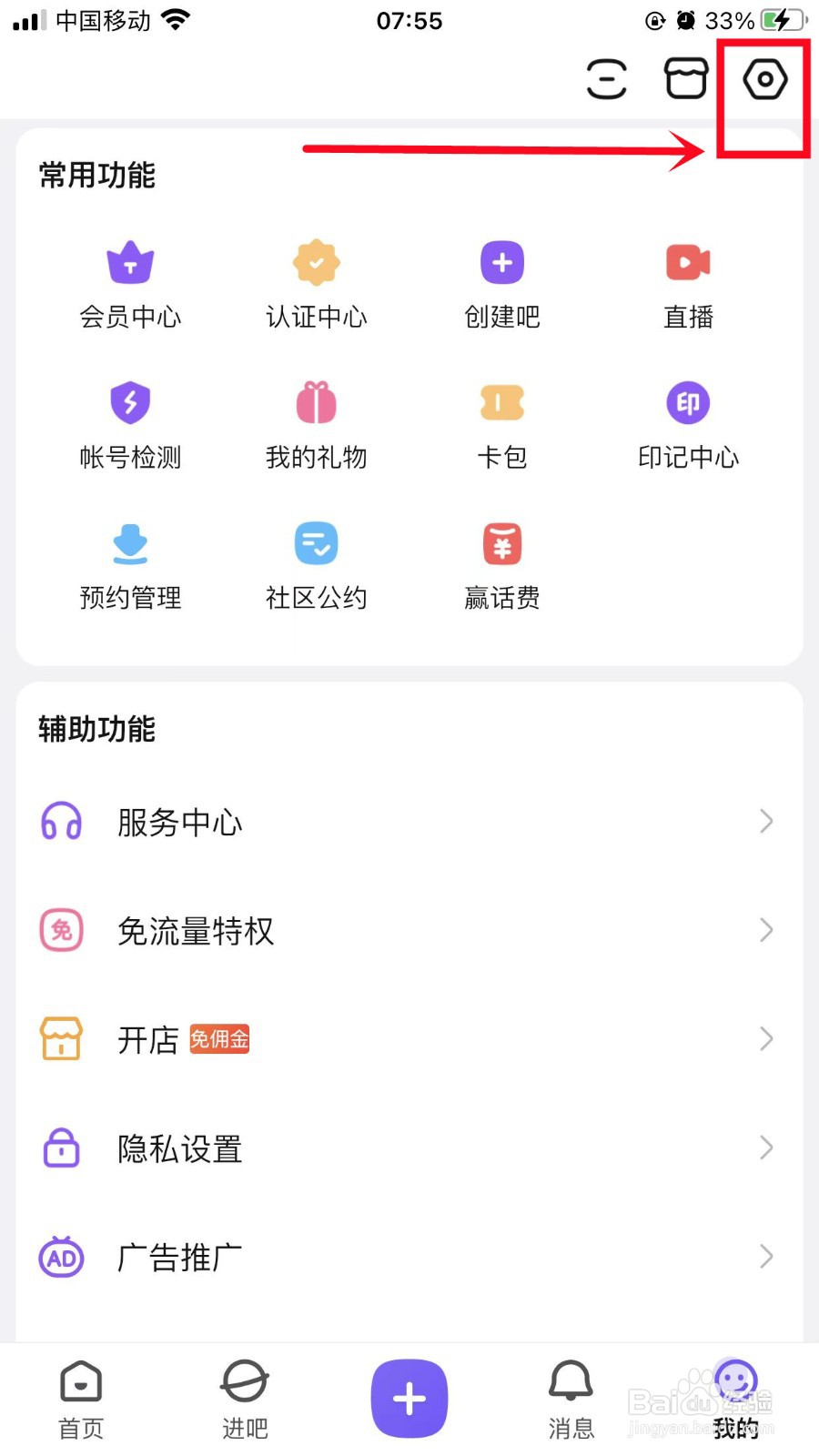The width and height of the screenshot is (819, 1456).
Task: Open the settings hexagon icon
Action: 765,80
